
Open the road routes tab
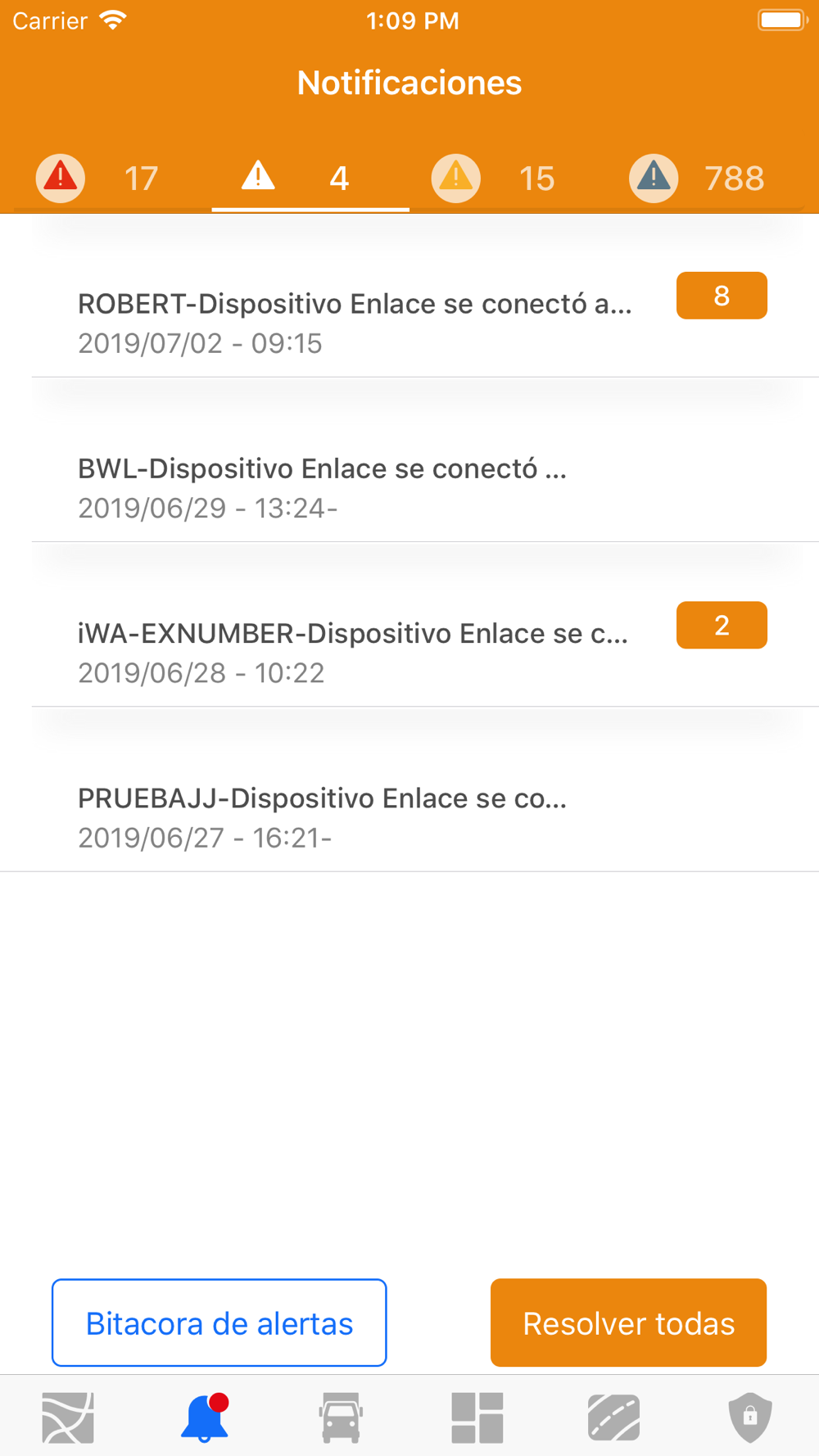(x=613, y=1417)
